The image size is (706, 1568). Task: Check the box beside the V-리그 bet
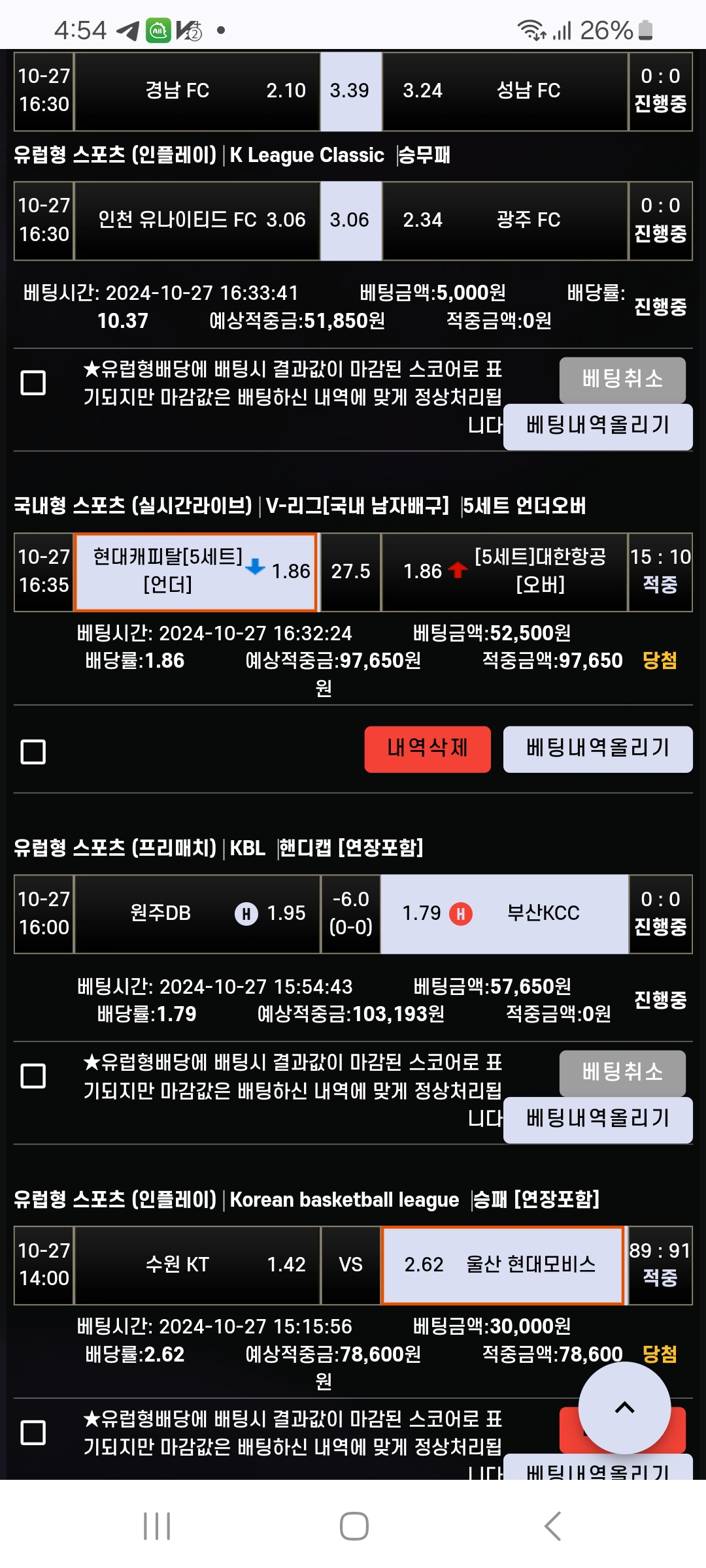click(x=33, y=751)
